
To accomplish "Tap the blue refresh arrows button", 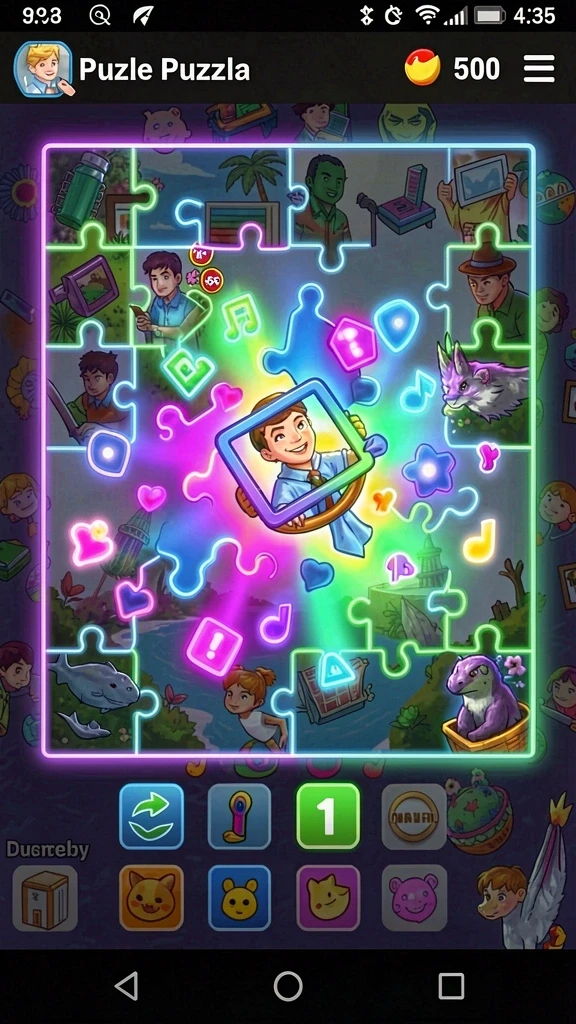I will 152,816.
